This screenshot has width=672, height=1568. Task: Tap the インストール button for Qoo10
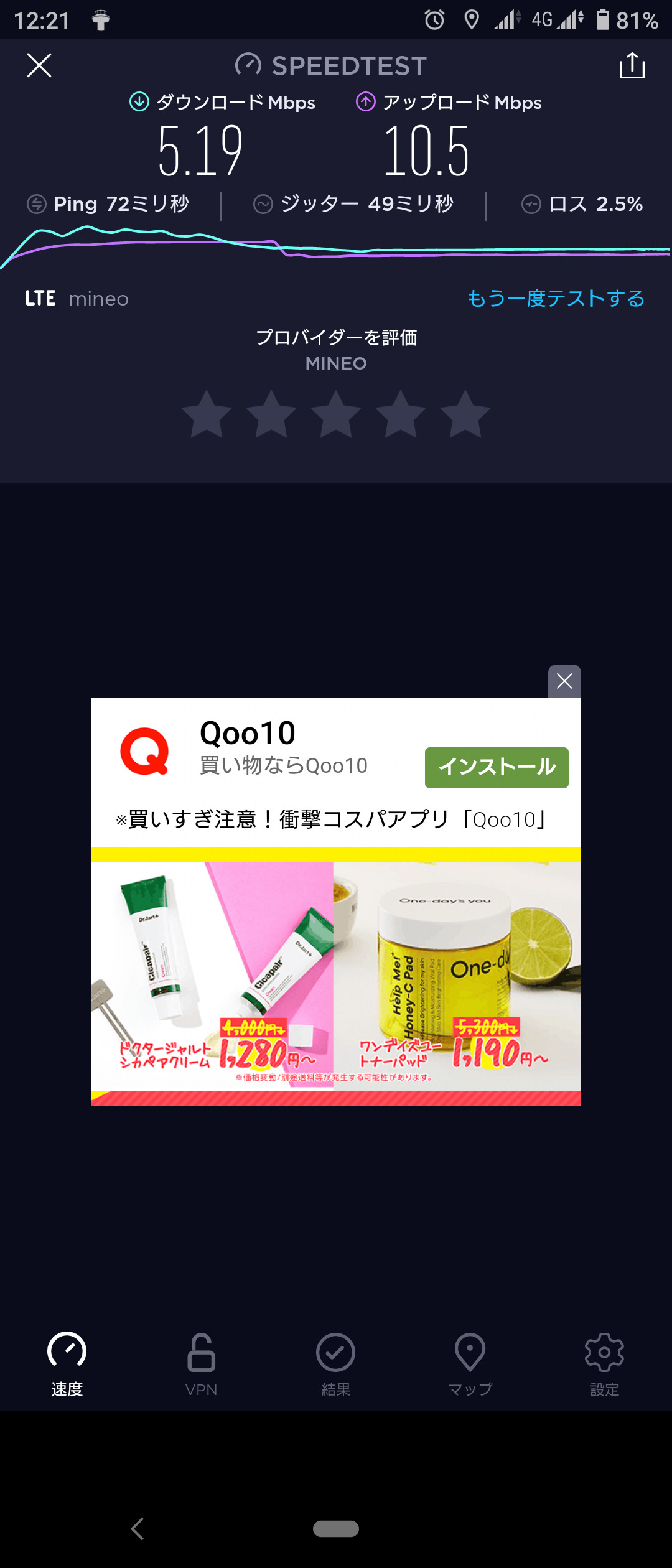497,767
